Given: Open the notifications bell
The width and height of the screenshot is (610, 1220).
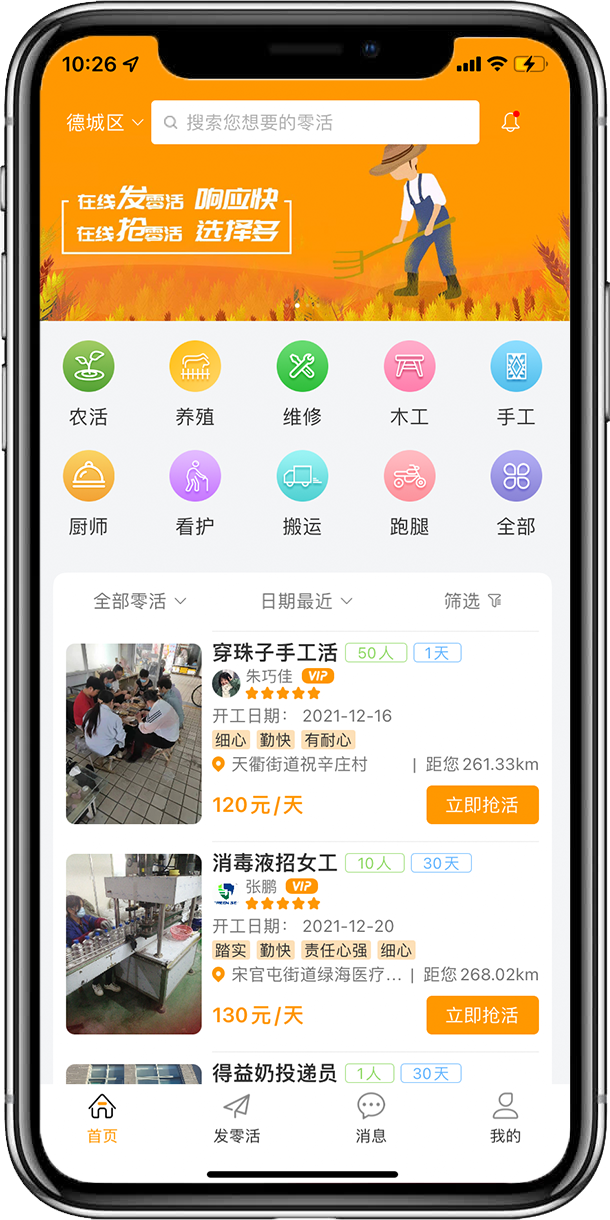Looking at the screenshot, I should (x=510, y=123).
